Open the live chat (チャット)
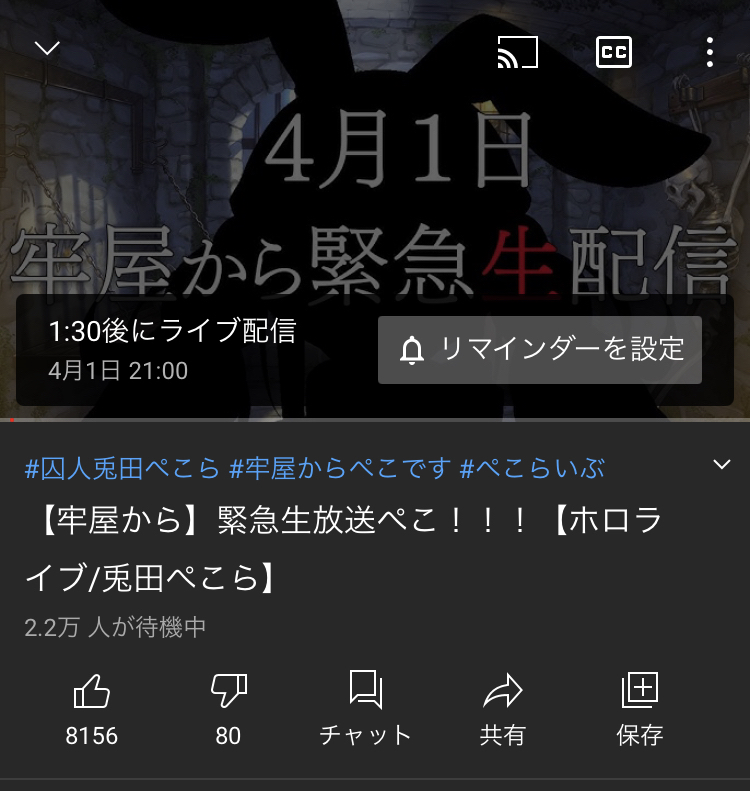Viewport: 750px width, 791px height. (365, 706)
